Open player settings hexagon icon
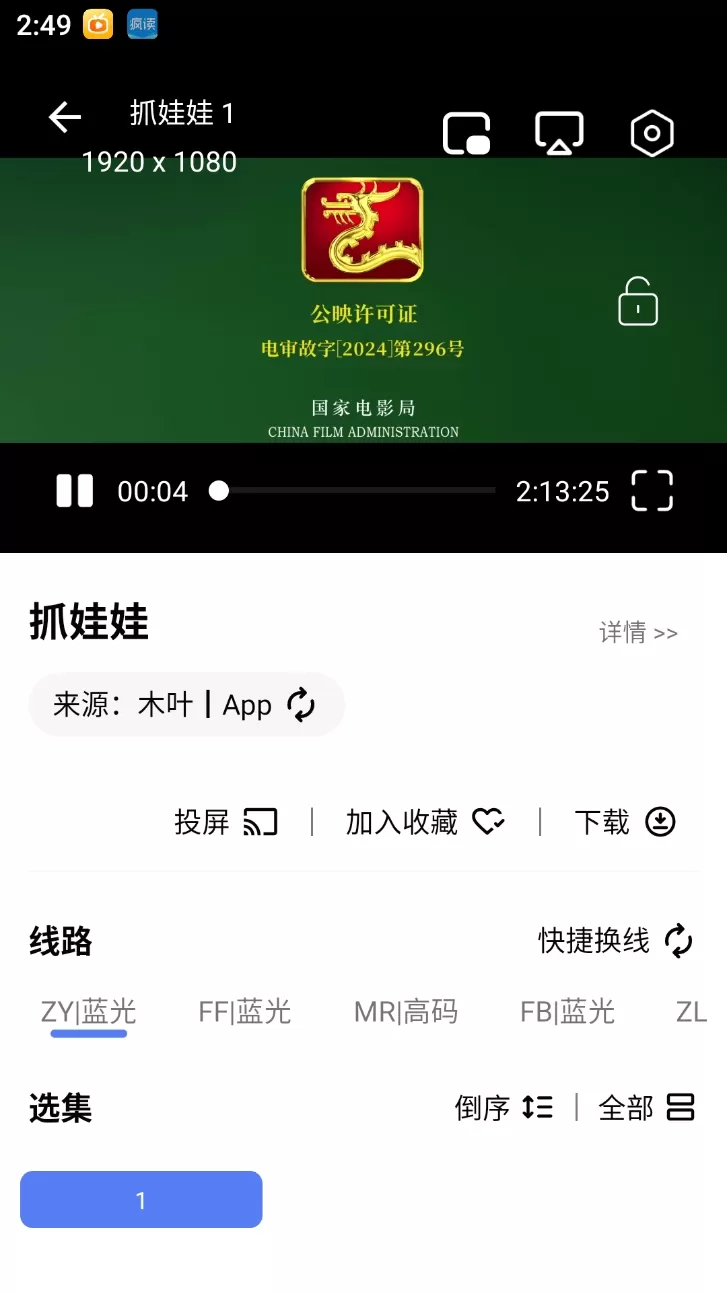Image resolution: width=727 pixels, height=1292 pixels. pos(652,133)
